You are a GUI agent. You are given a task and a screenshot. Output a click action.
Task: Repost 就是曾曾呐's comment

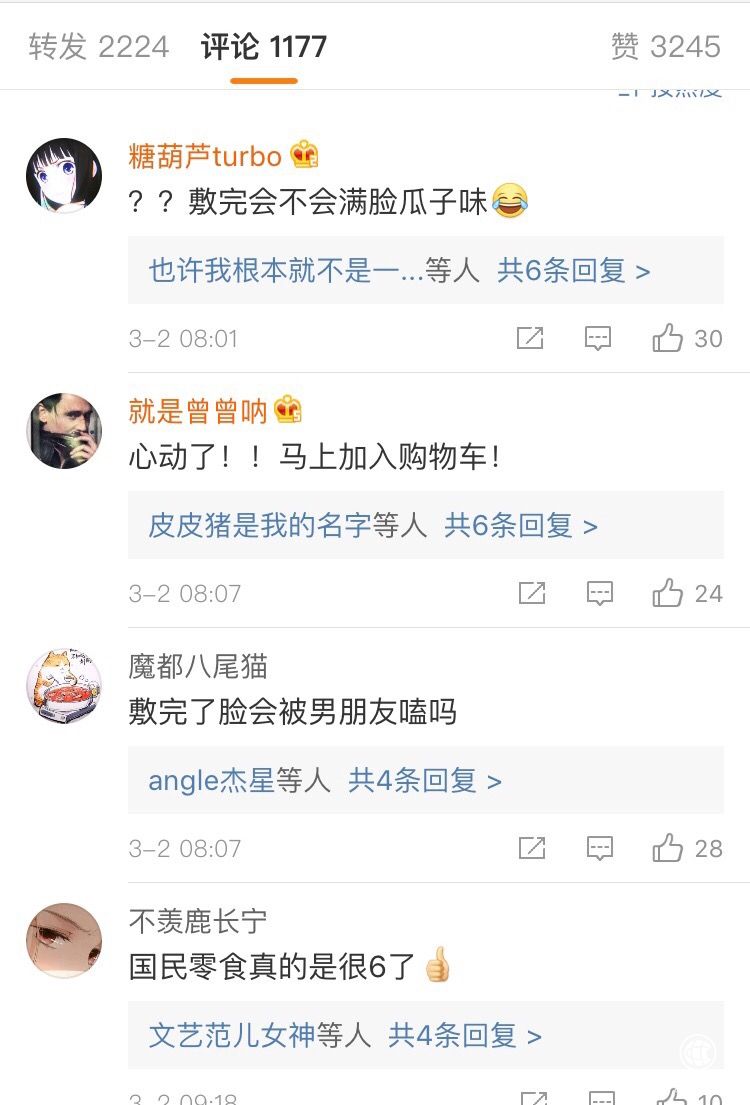pyautogui.click(x=531, y=593)
